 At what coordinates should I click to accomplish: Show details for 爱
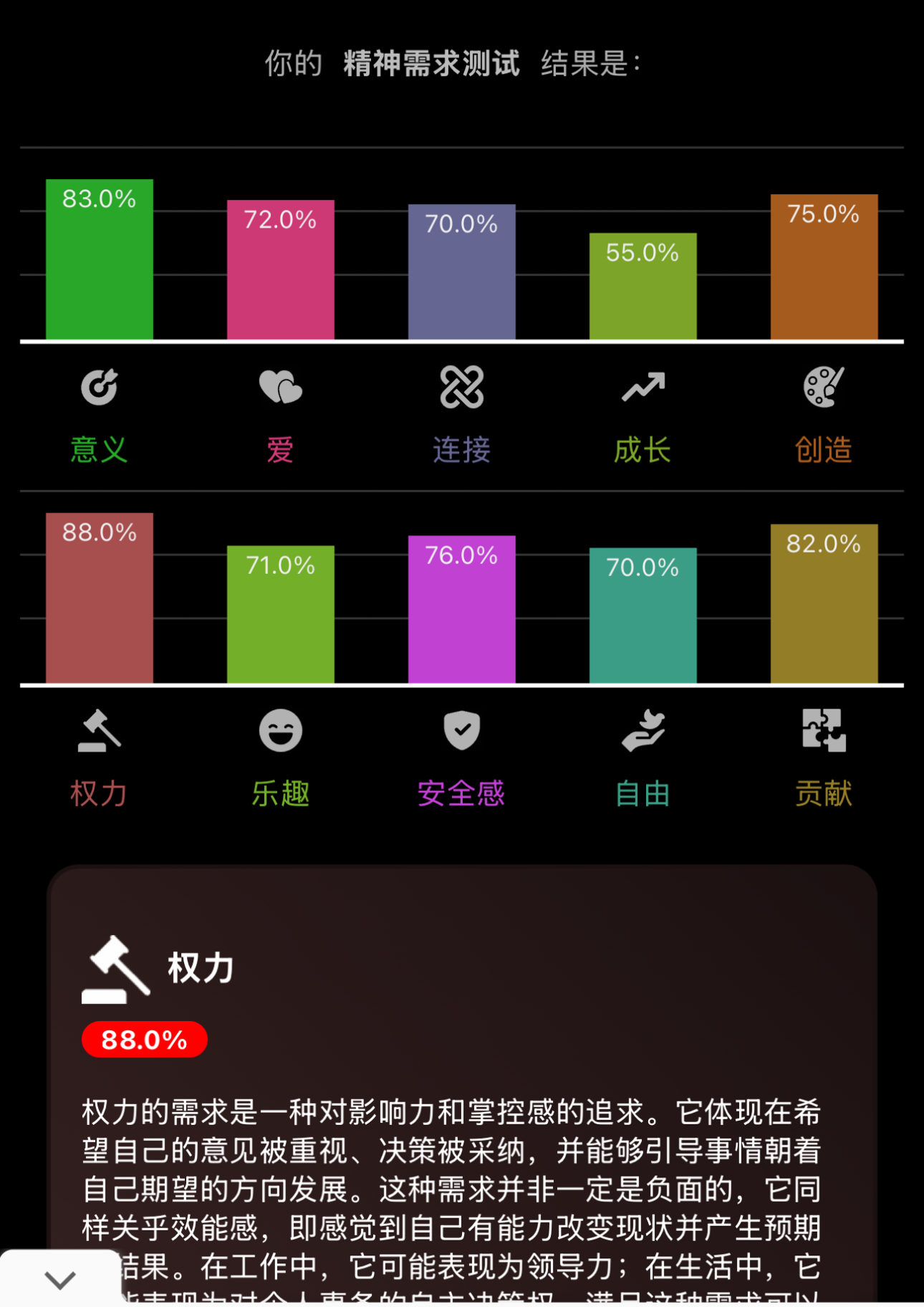coord(280,449)
